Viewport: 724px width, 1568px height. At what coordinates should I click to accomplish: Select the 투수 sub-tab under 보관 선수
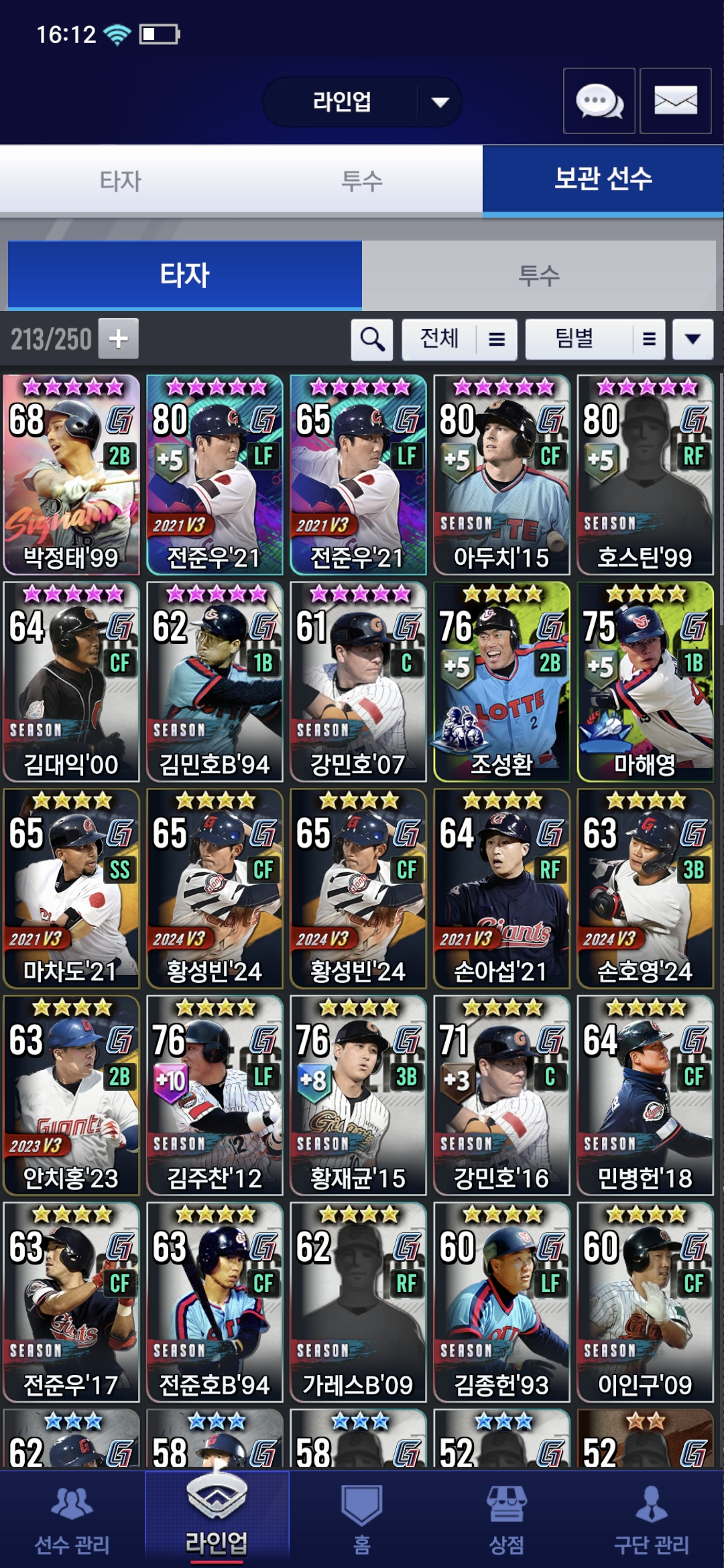(x=538, y=275)
